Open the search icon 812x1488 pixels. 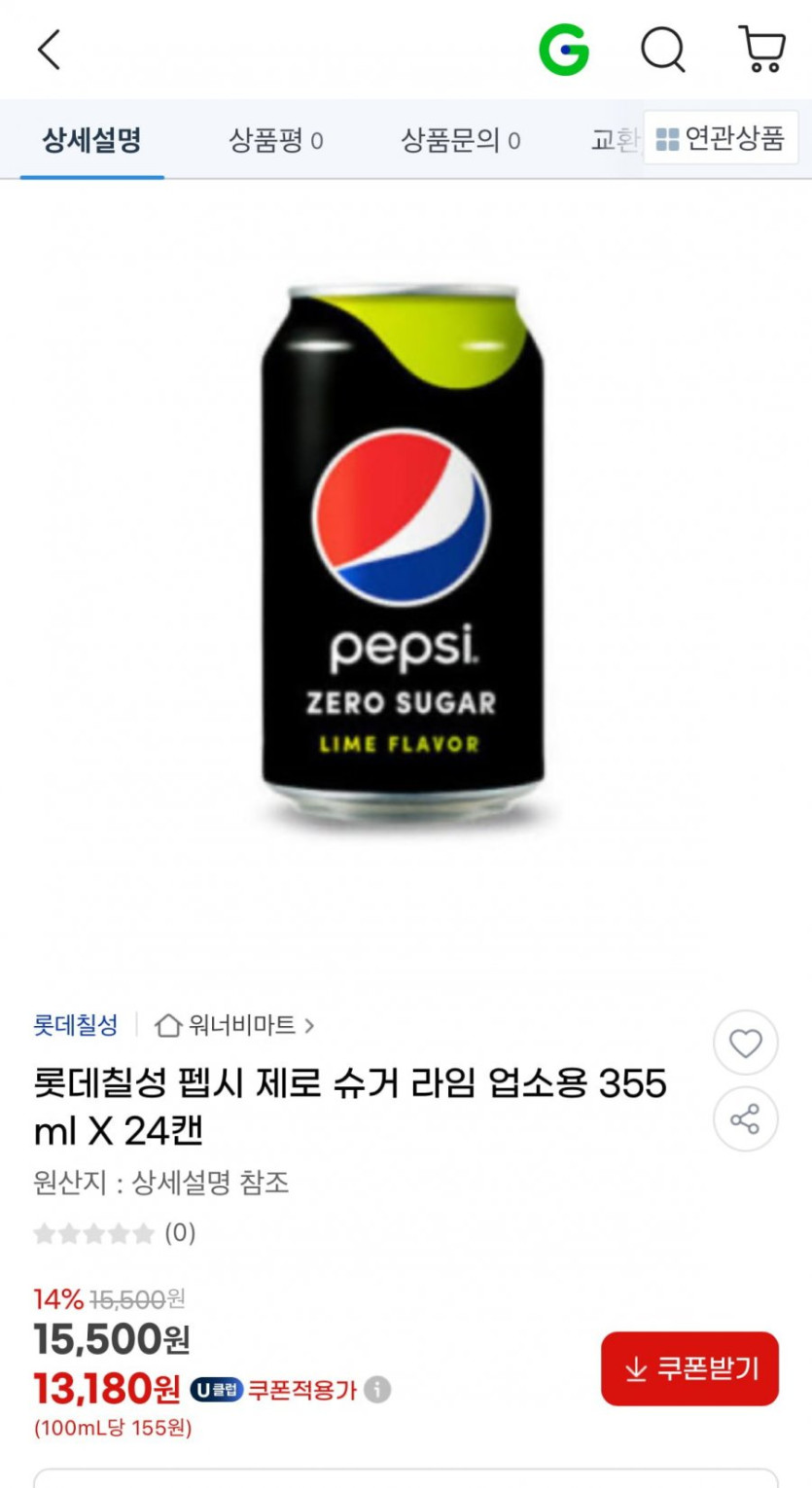click(x=663, y=49)
